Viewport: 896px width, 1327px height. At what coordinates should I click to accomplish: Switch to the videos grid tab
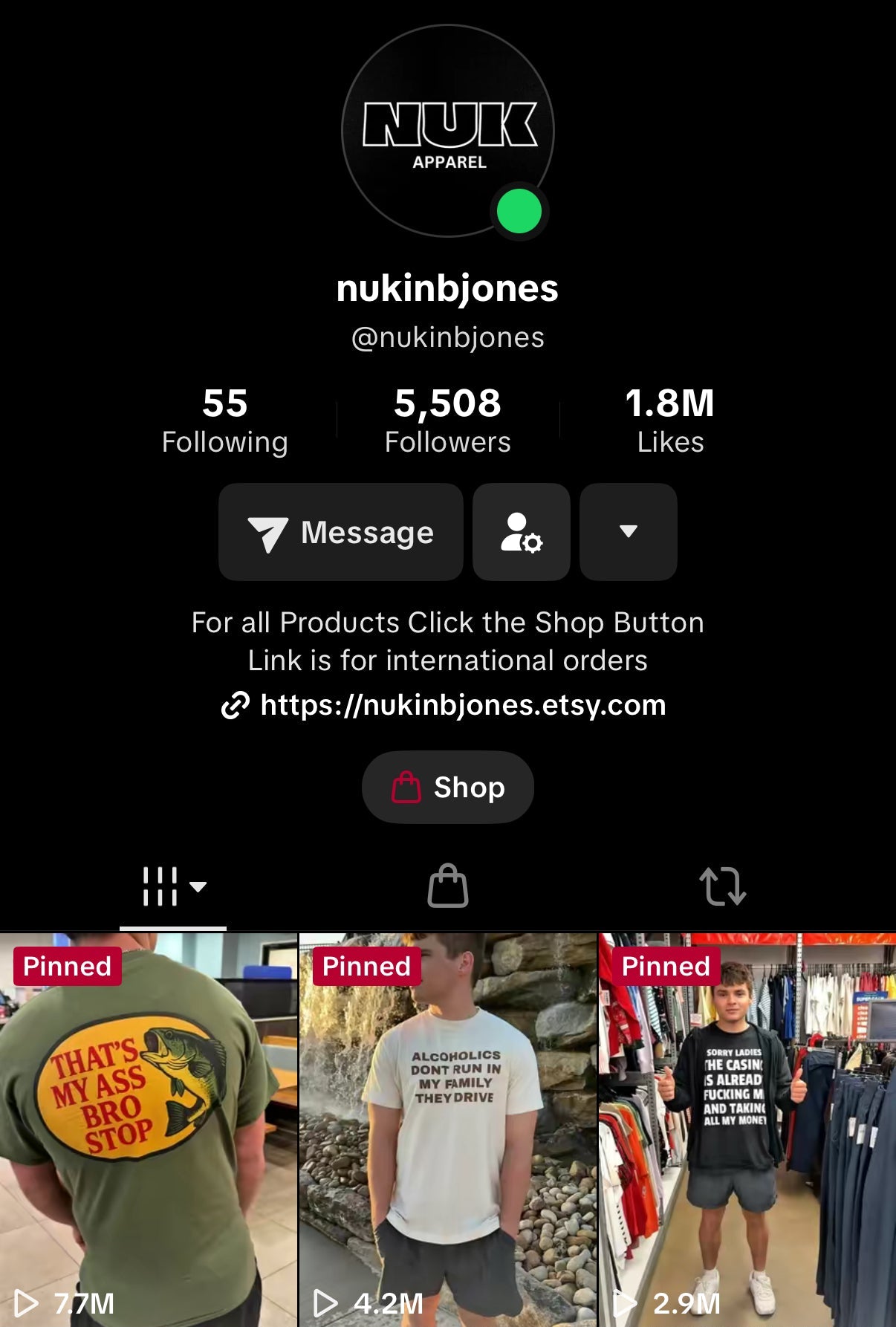coord(173,886)
